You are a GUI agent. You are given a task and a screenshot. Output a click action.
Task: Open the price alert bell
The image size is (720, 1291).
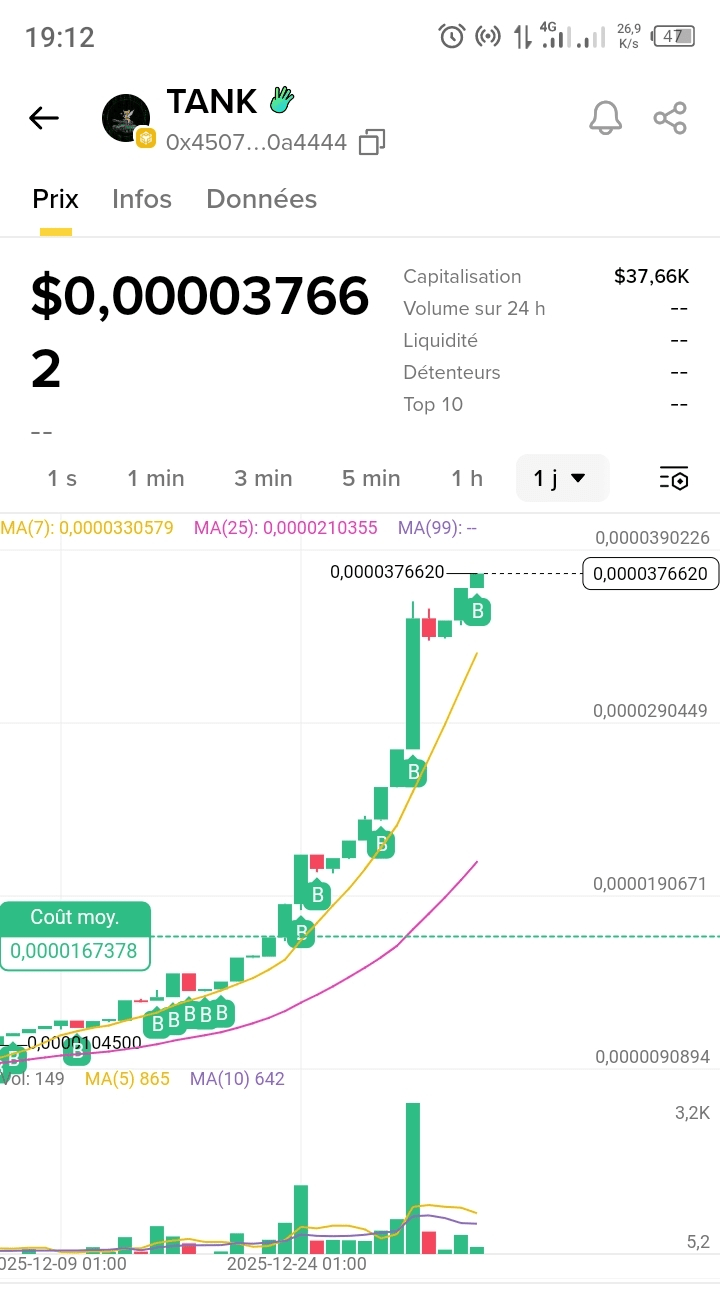pos(605,118)
